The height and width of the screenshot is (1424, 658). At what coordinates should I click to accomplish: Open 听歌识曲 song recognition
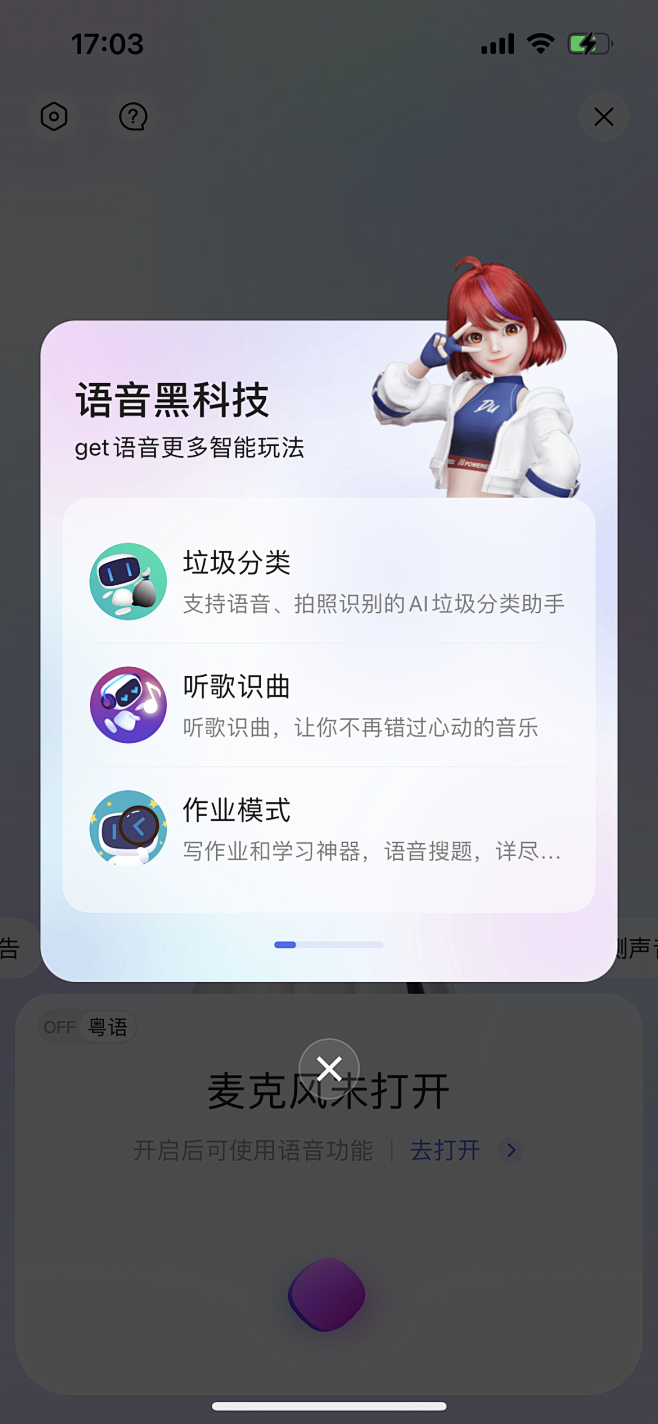coord(328,705)
